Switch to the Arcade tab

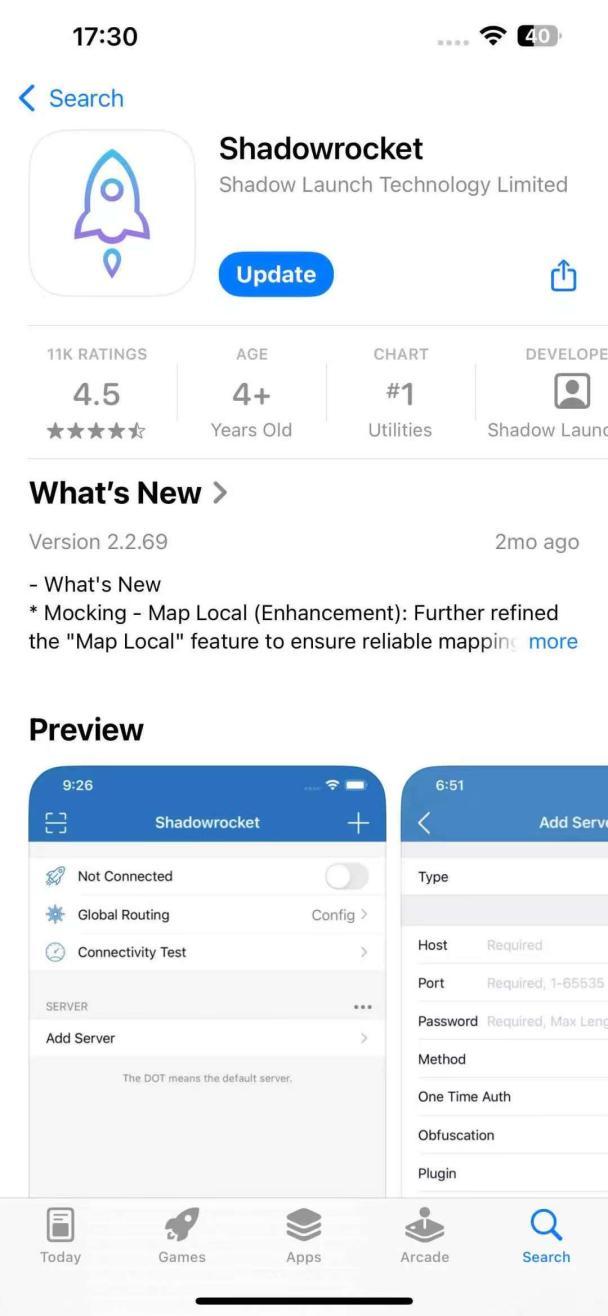click(x=425, y=1236)
